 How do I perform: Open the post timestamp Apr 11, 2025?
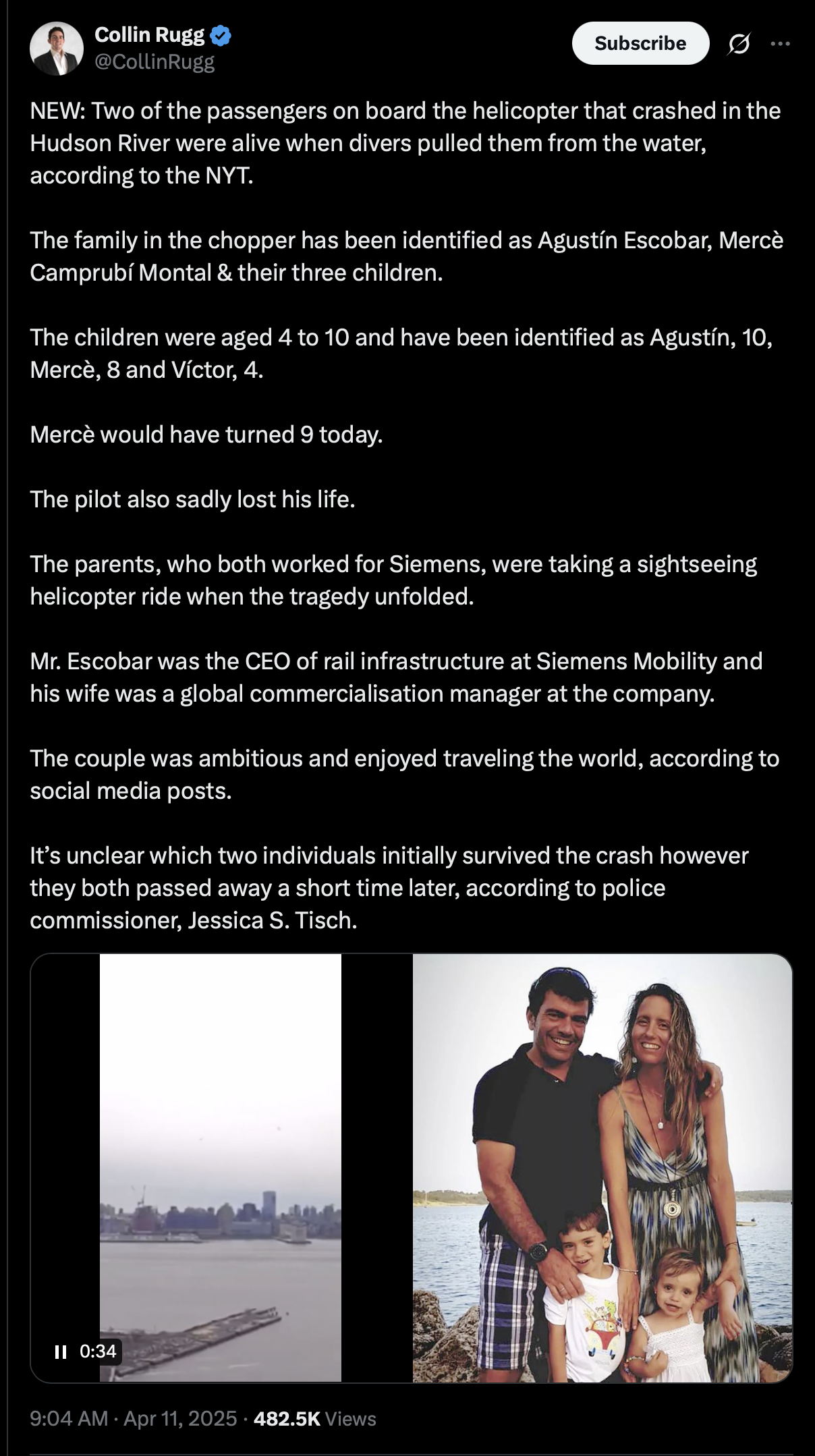[134, 1418]
